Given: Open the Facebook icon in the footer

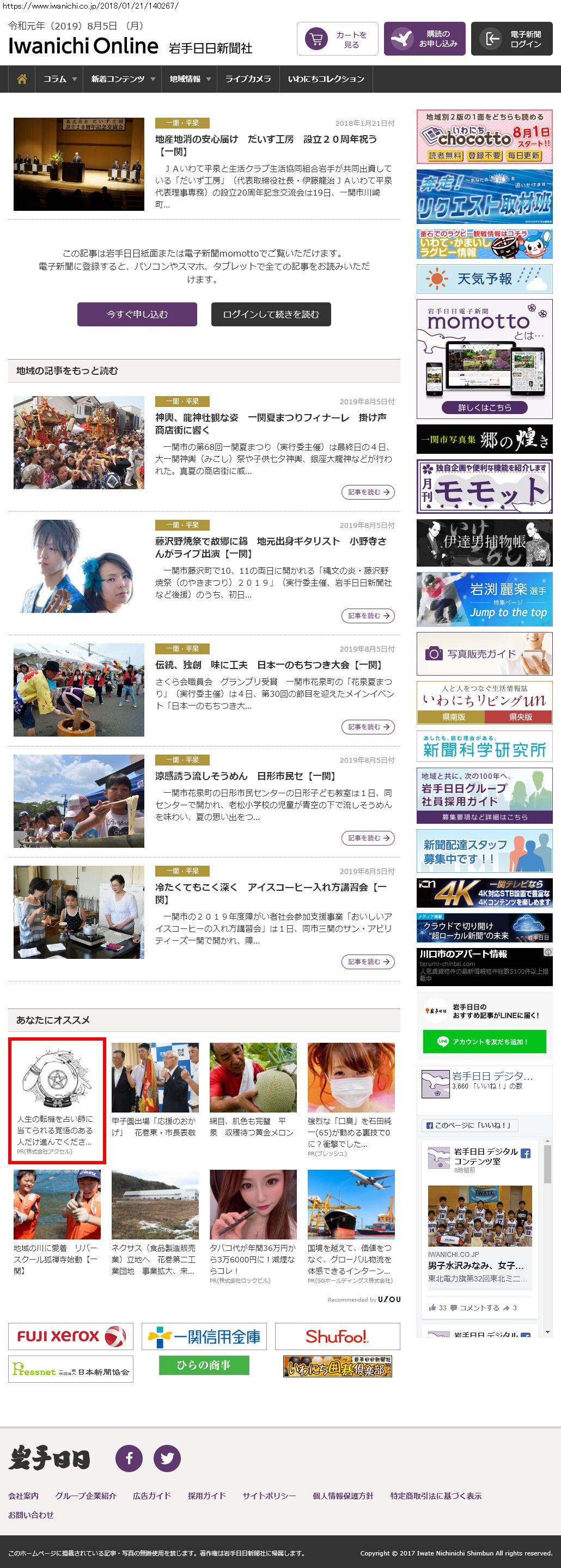Looking at the screenshot, I should [x=129, y=1458].
